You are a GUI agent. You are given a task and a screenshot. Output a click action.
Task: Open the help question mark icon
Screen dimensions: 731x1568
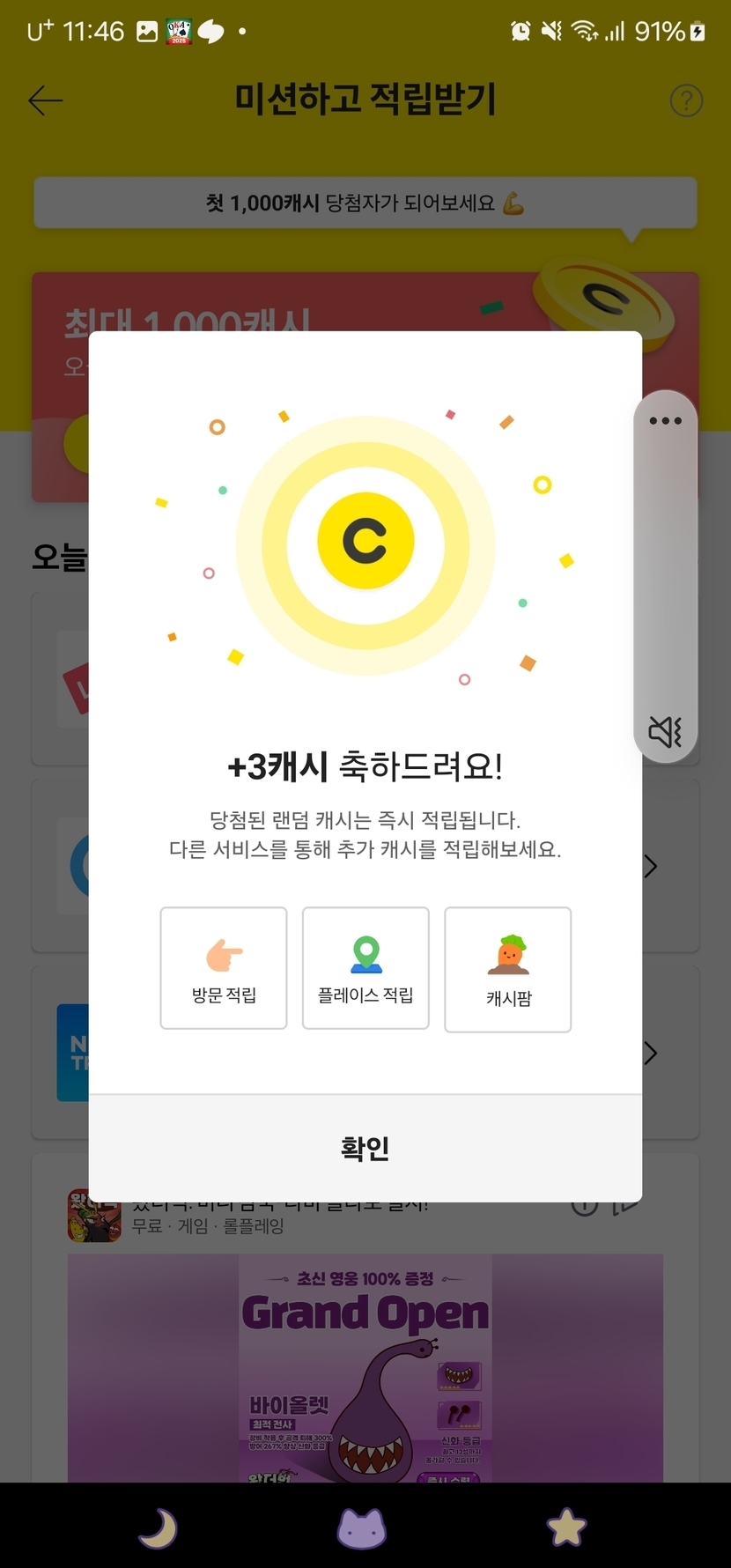pyautogui.click(x=686, y=101)
